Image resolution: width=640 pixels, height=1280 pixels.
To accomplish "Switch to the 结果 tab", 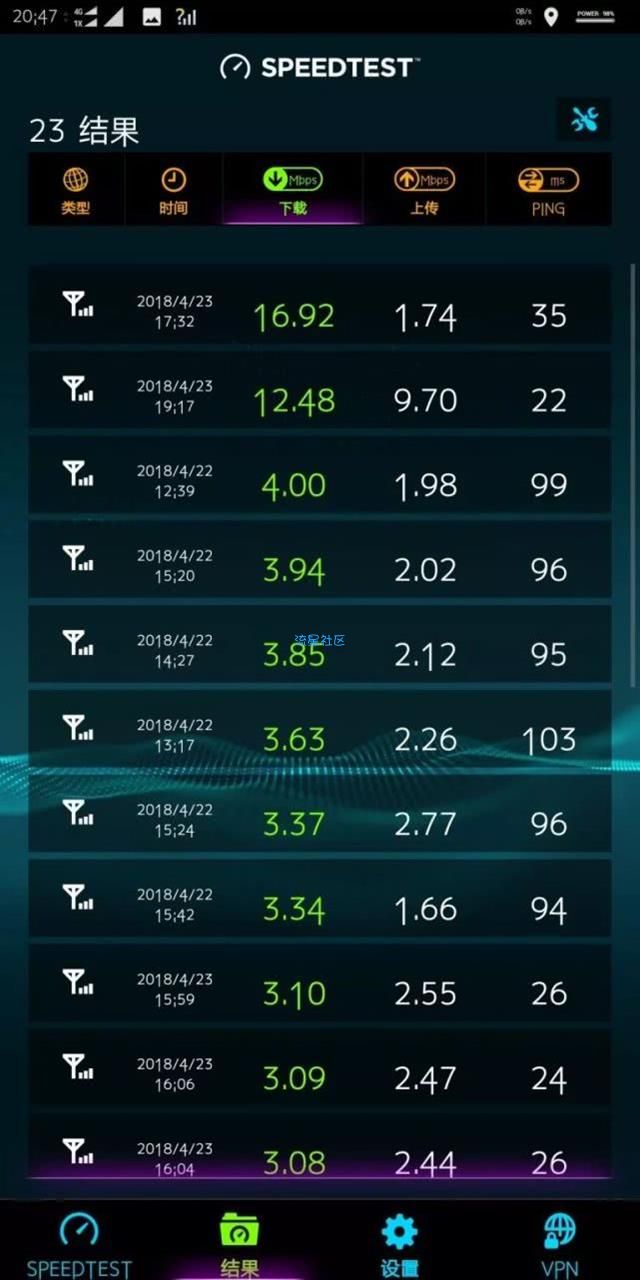I will (239, 1245).
